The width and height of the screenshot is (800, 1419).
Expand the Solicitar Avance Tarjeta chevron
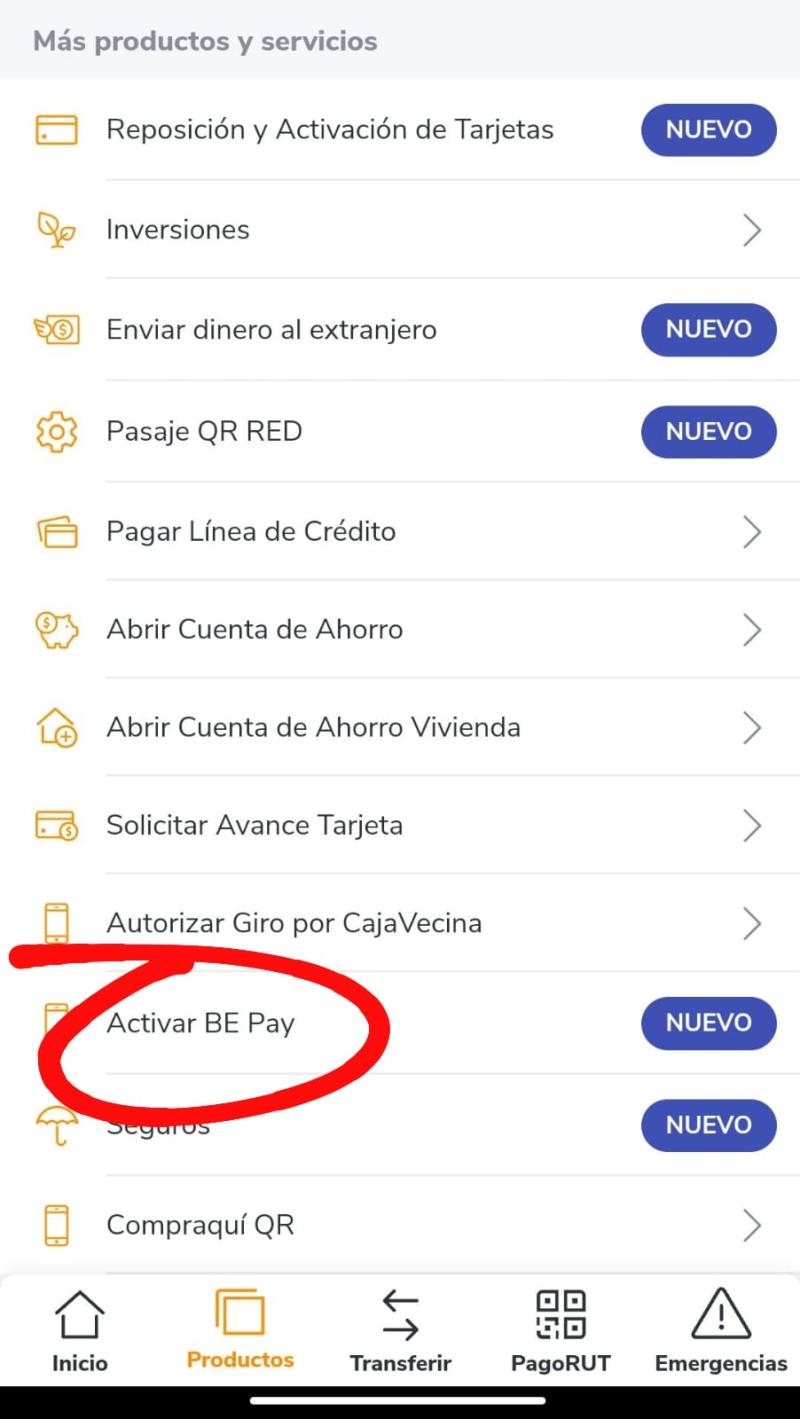[753, 825]
